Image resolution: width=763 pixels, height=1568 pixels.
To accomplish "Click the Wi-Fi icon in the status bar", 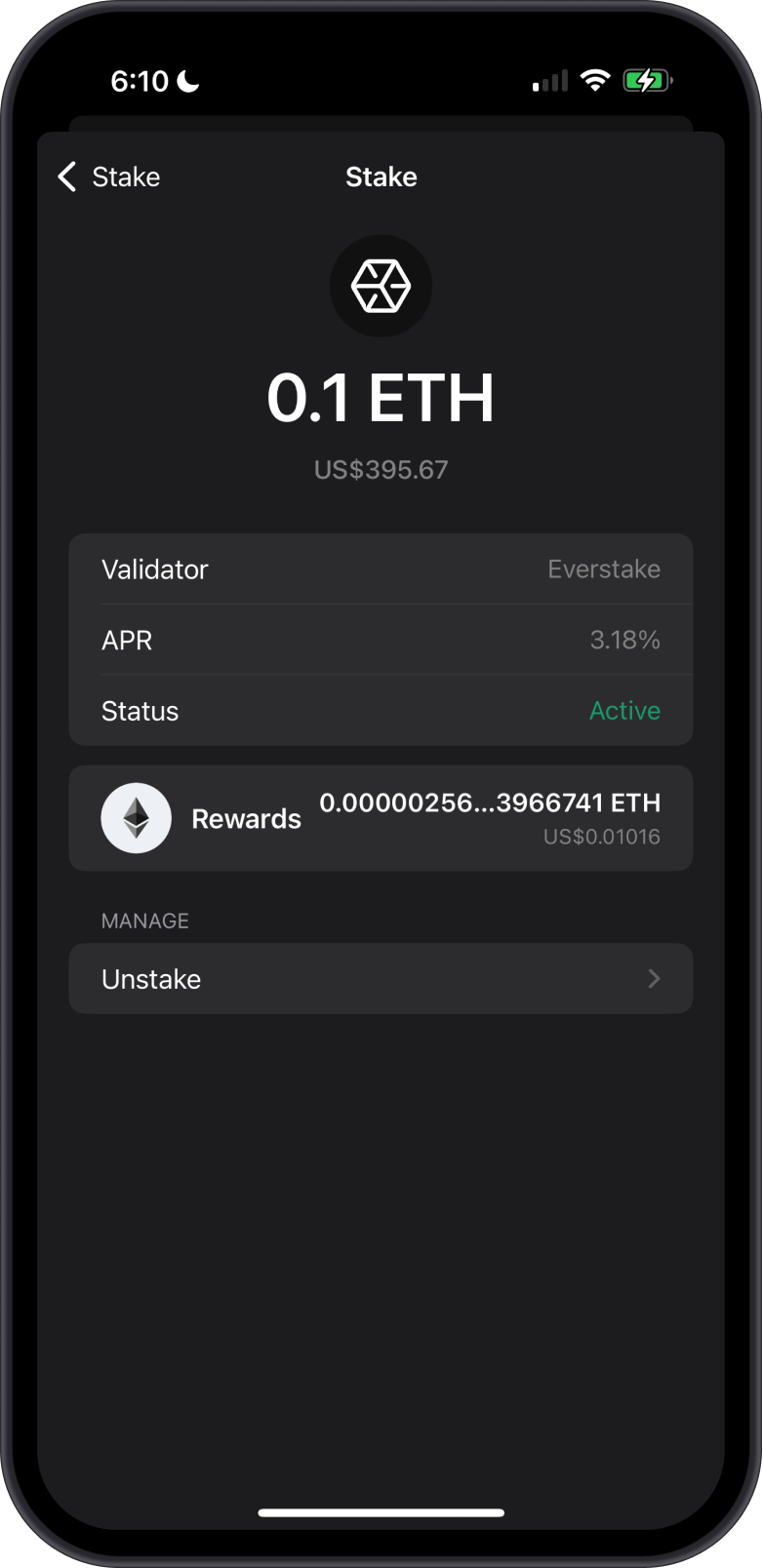I will (x=596, y=80).
